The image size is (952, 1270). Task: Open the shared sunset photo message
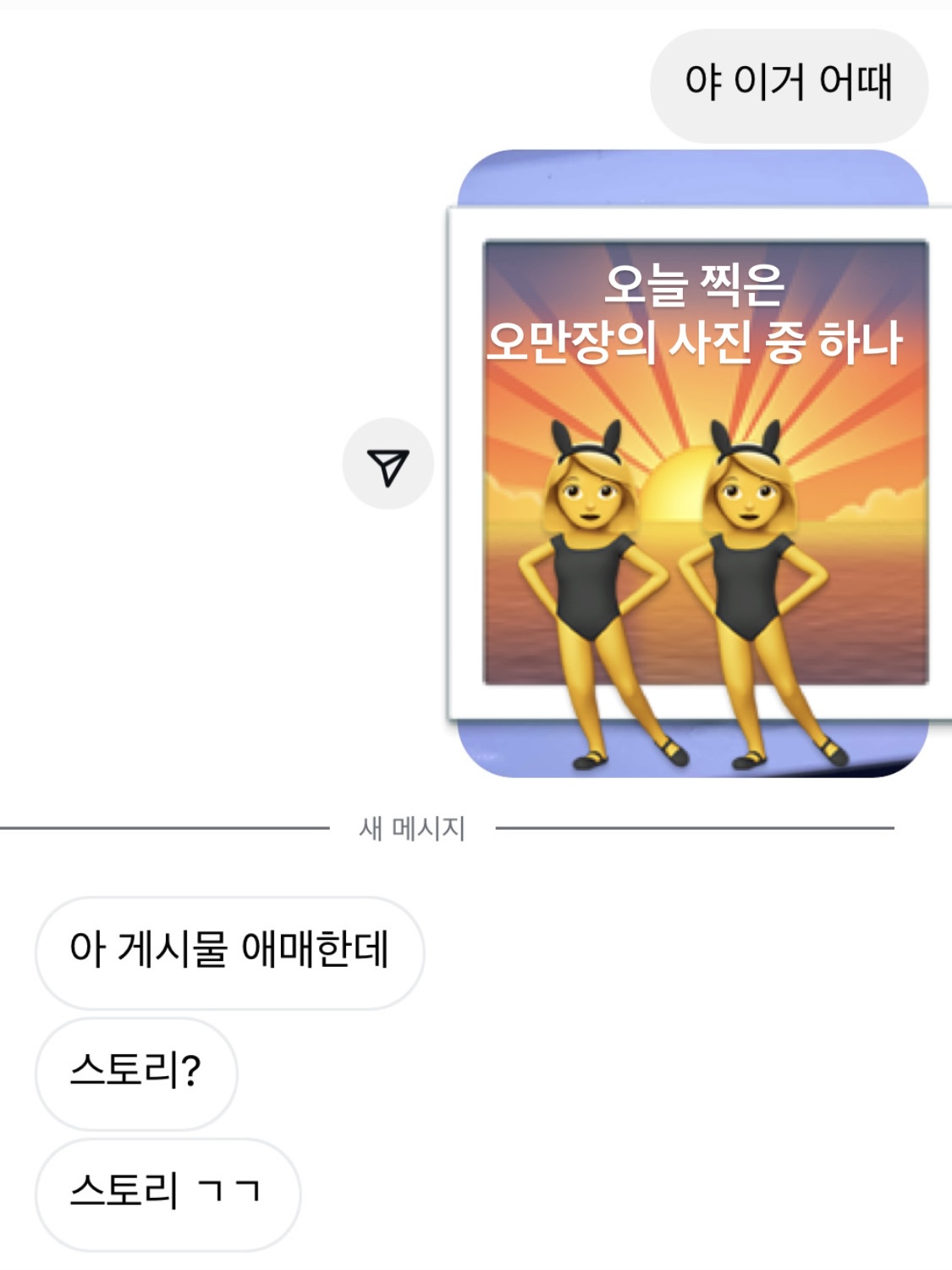point(694,464)
